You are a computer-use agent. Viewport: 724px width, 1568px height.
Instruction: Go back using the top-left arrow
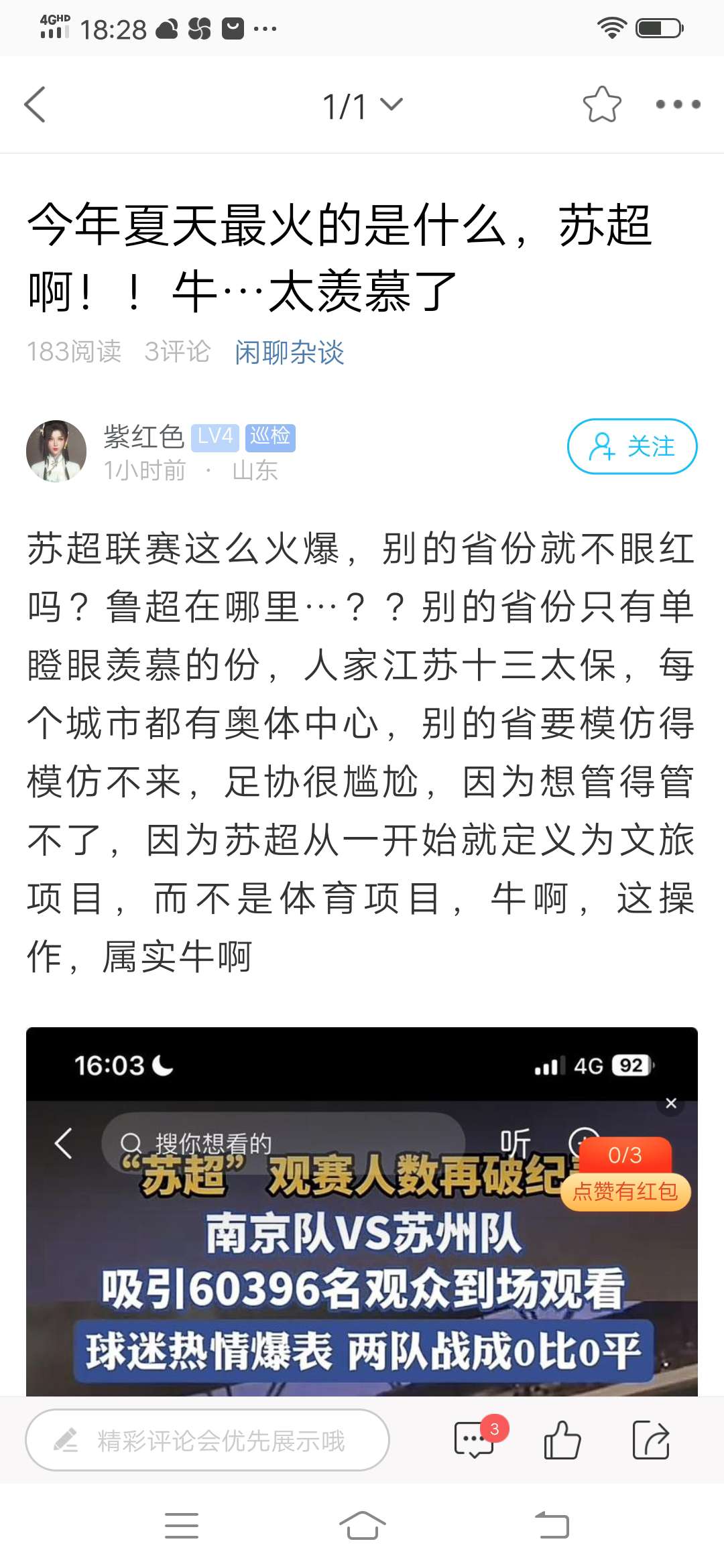(x=35, y=105)
